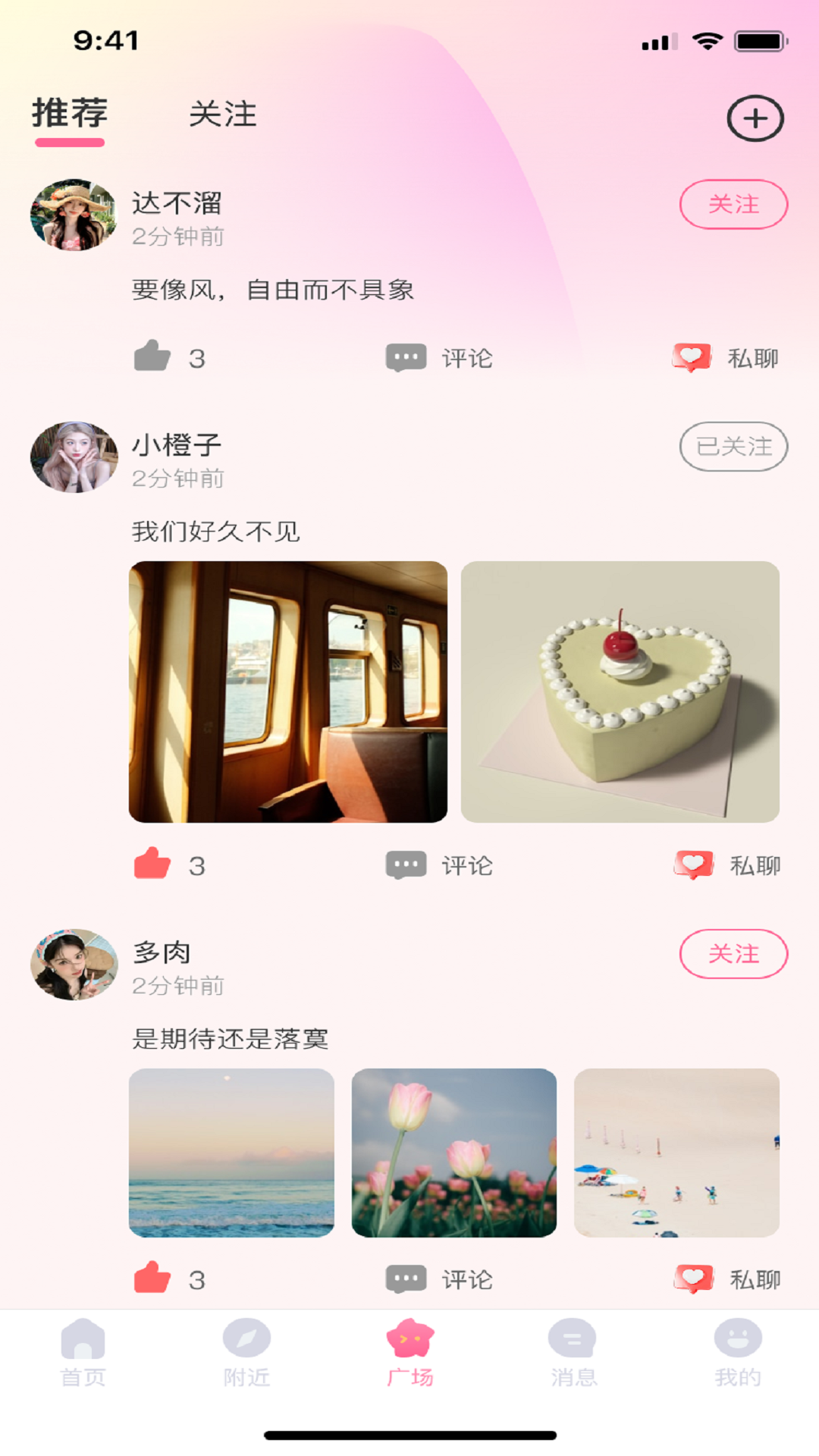819x1456 pixels.
Task: Go to 我的 profile page
Action: pyautogui.click(x=736, y=1357)
